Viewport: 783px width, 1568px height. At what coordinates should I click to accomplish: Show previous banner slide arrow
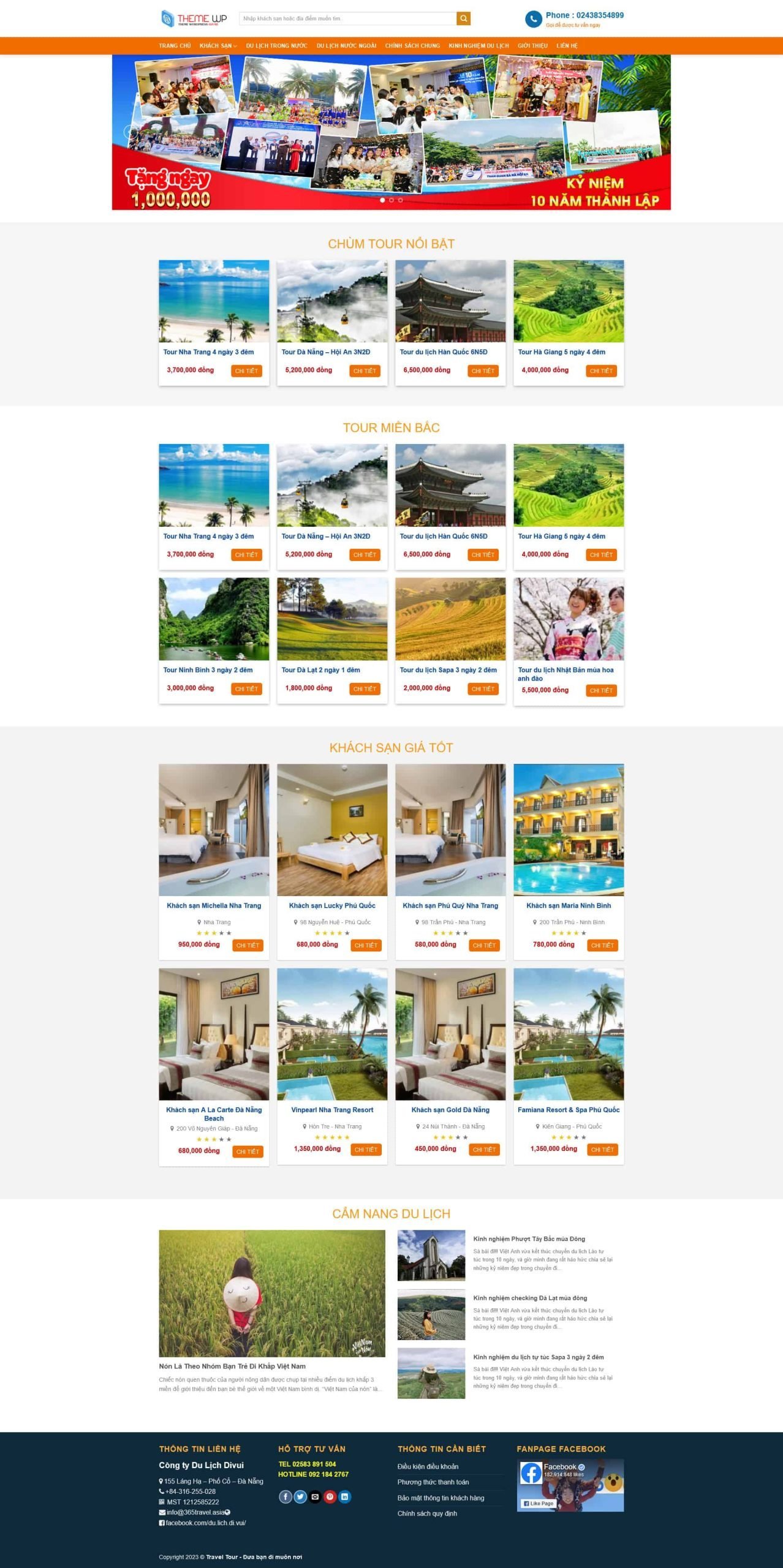point(129,132)
